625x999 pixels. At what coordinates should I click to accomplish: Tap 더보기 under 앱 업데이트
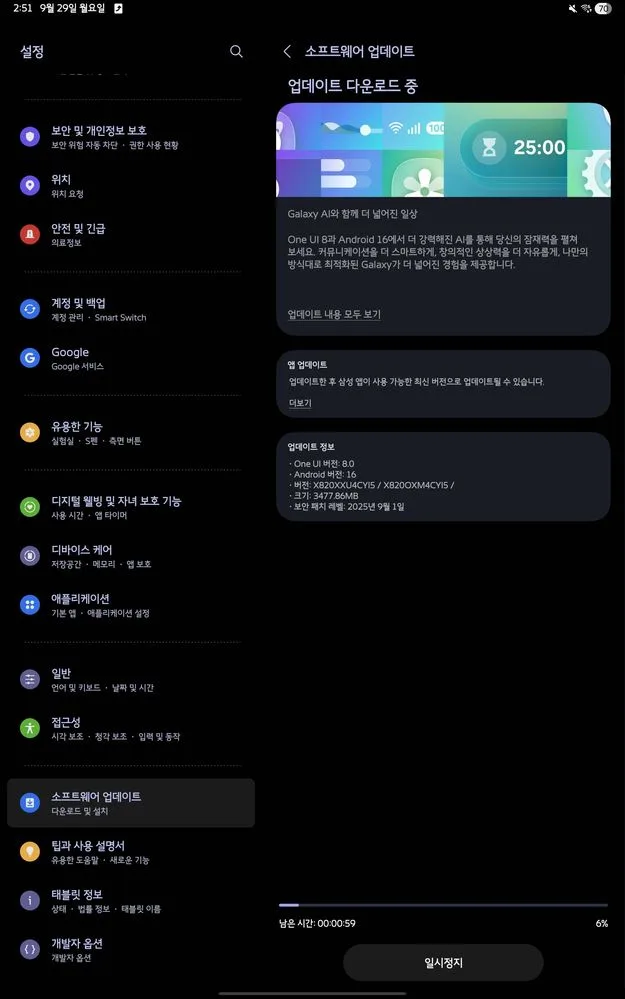click(300, 403)
